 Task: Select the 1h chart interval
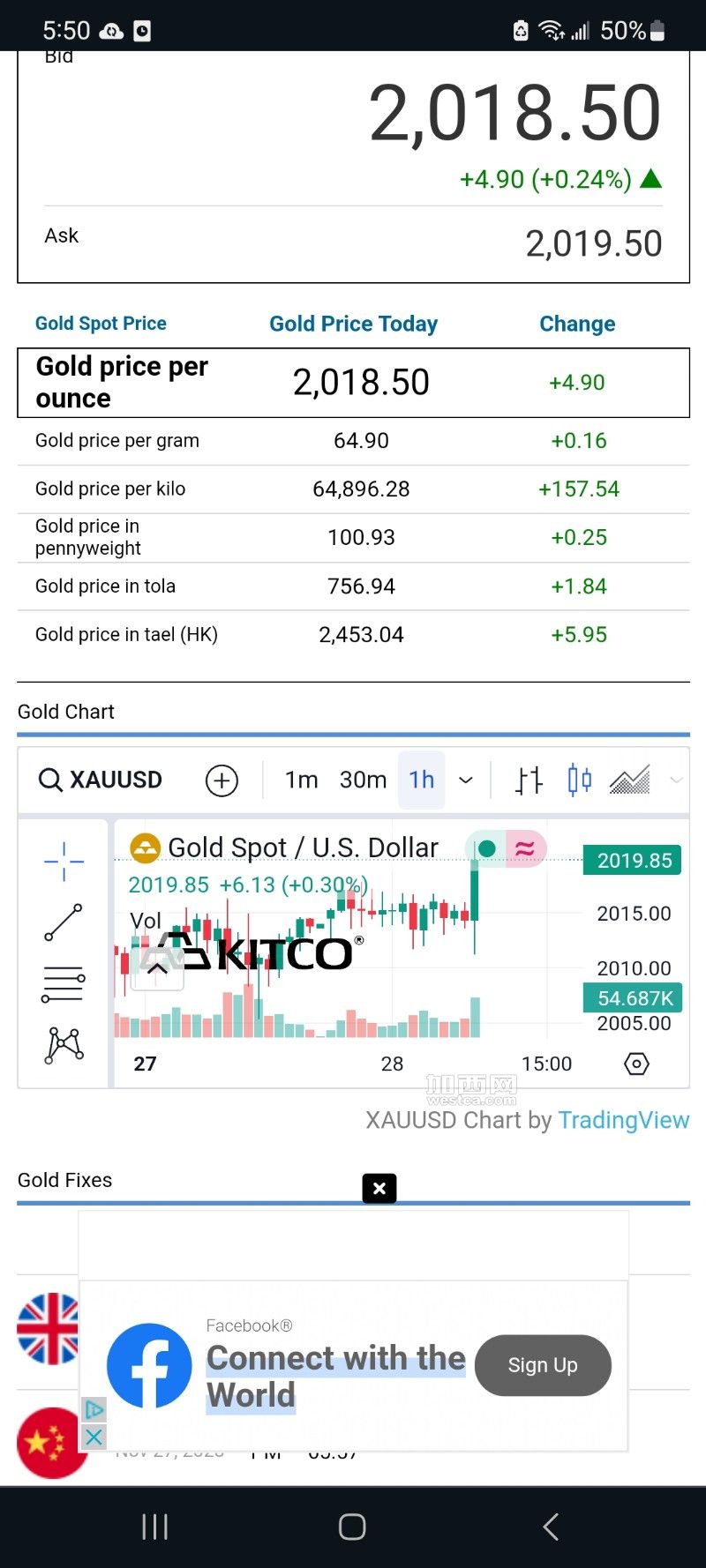421,780
